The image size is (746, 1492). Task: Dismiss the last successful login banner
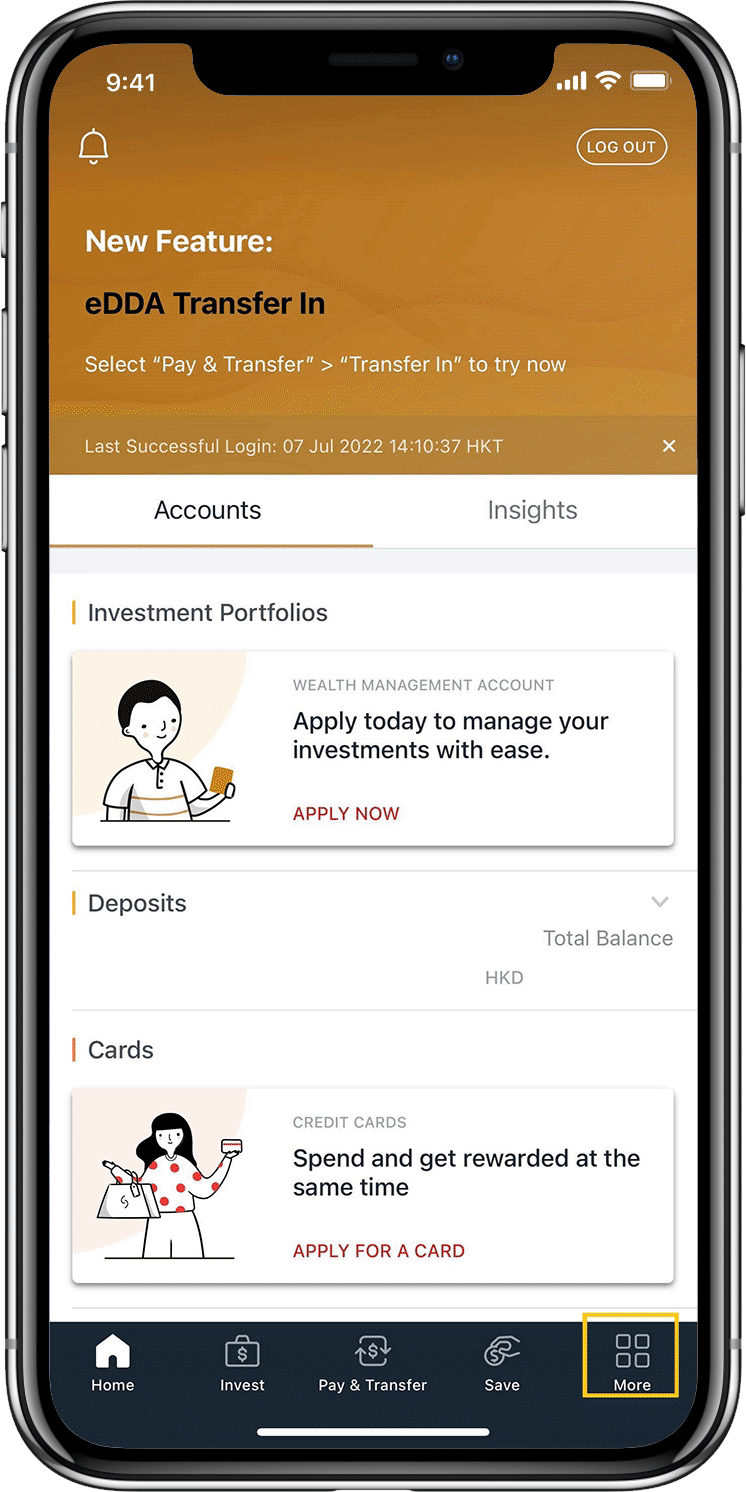click(669, 446)
